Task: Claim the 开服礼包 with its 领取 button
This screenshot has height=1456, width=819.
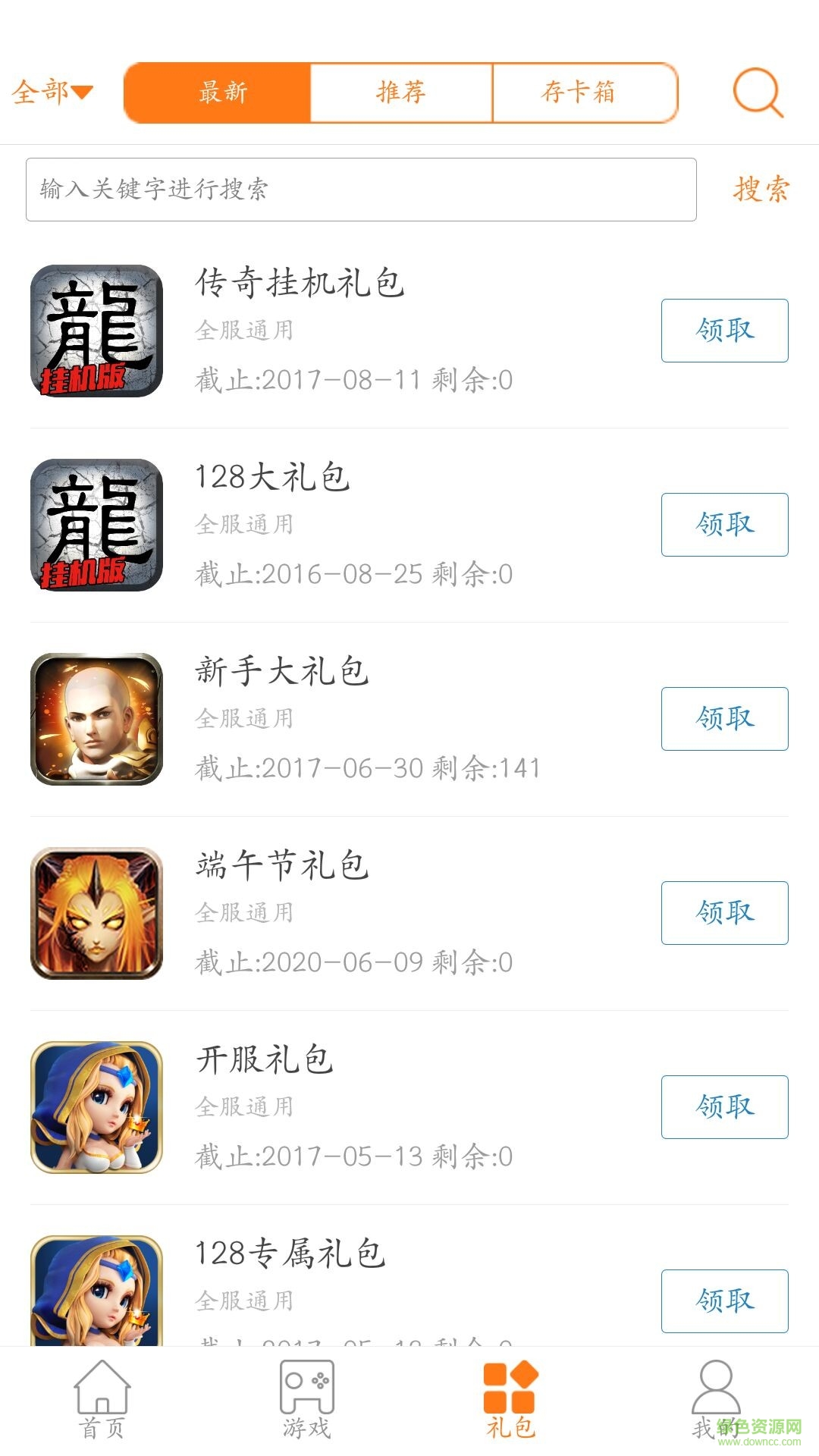Action: pyautogui.click(x=723, y=1108)
